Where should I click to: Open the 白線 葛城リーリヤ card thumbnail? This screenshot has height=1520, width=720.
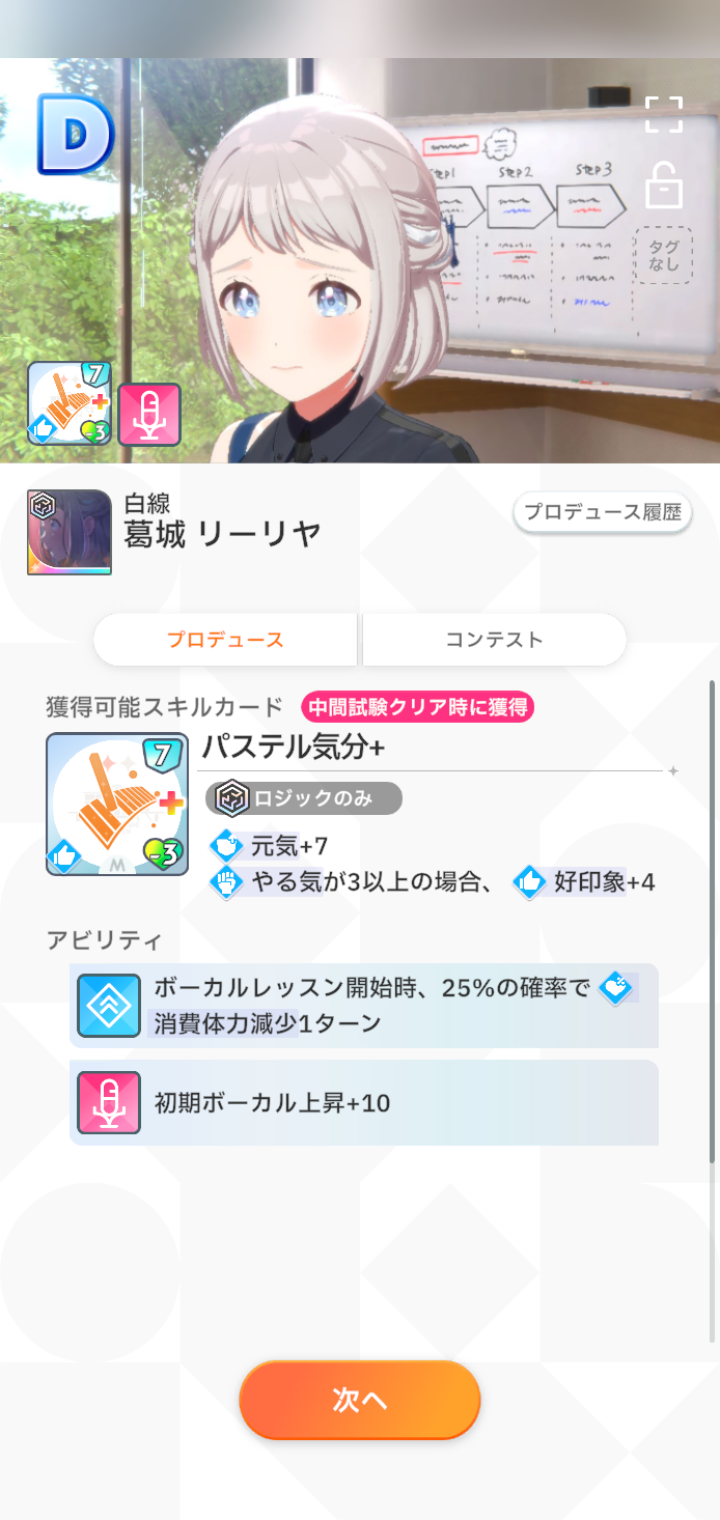pyautogui.click(x=69, y=532)
